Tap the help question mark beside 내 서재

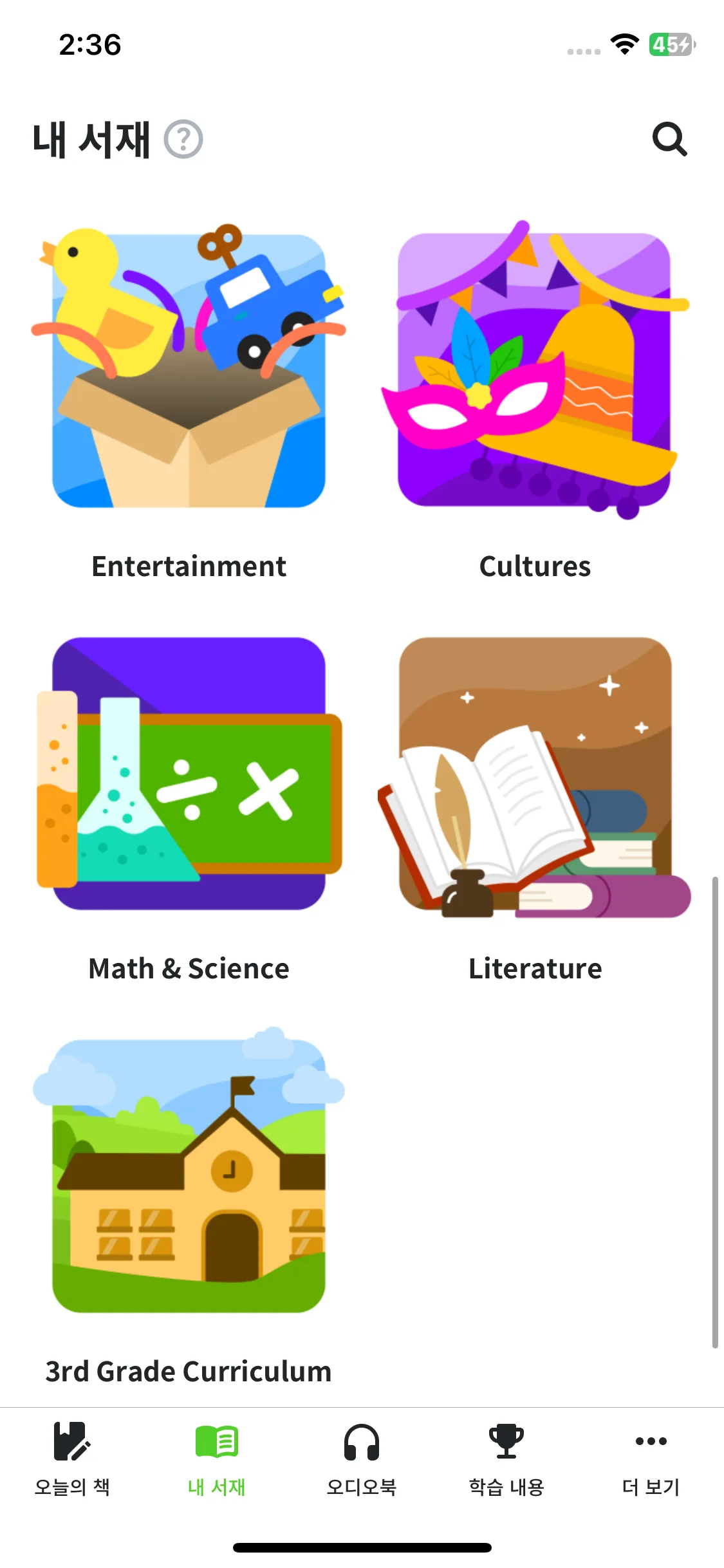pyautogui.click(x=183, y=139)
